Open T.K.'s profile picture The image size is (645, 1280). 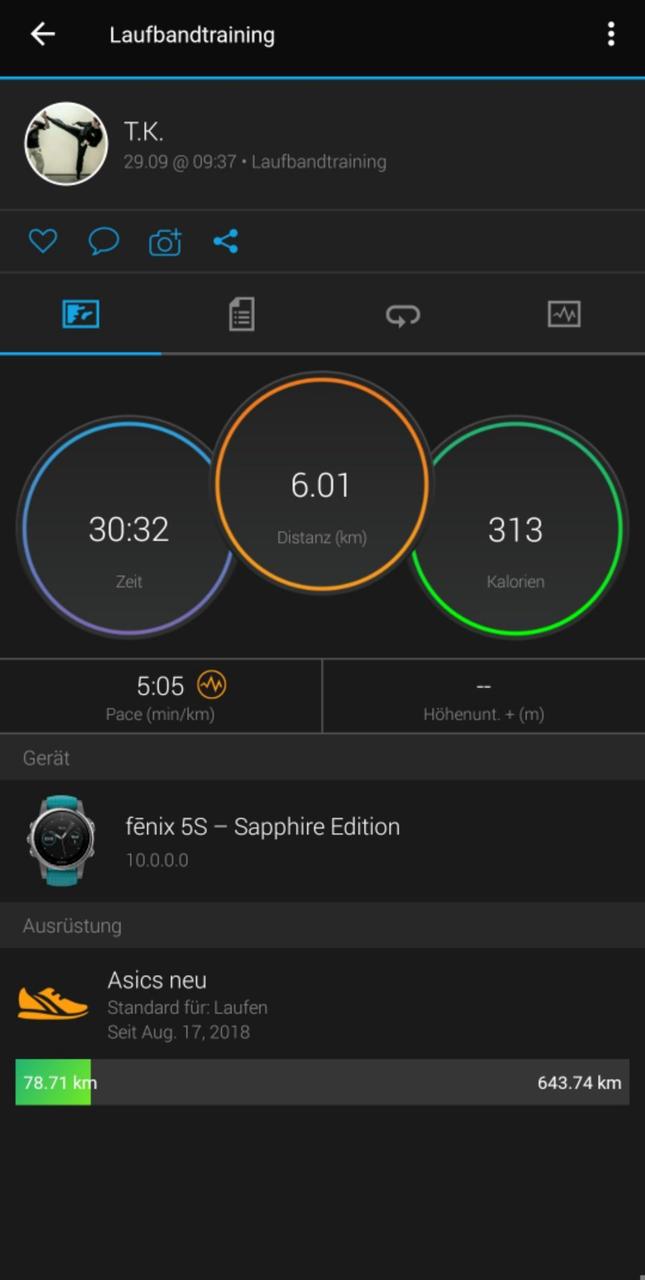pos(66,144)
